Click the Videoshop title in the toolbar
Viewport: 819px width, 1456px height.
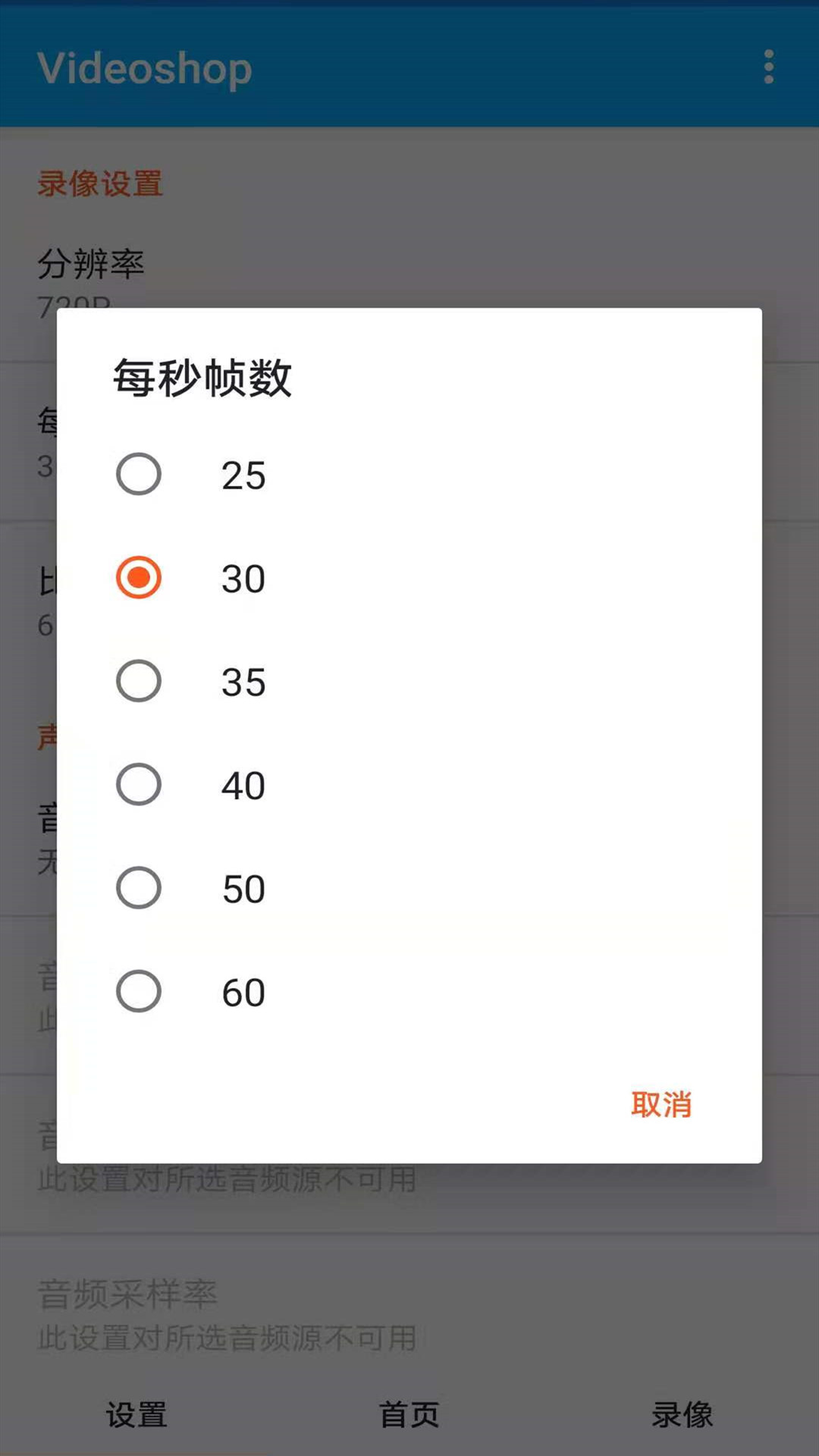[x=145, y=68]
